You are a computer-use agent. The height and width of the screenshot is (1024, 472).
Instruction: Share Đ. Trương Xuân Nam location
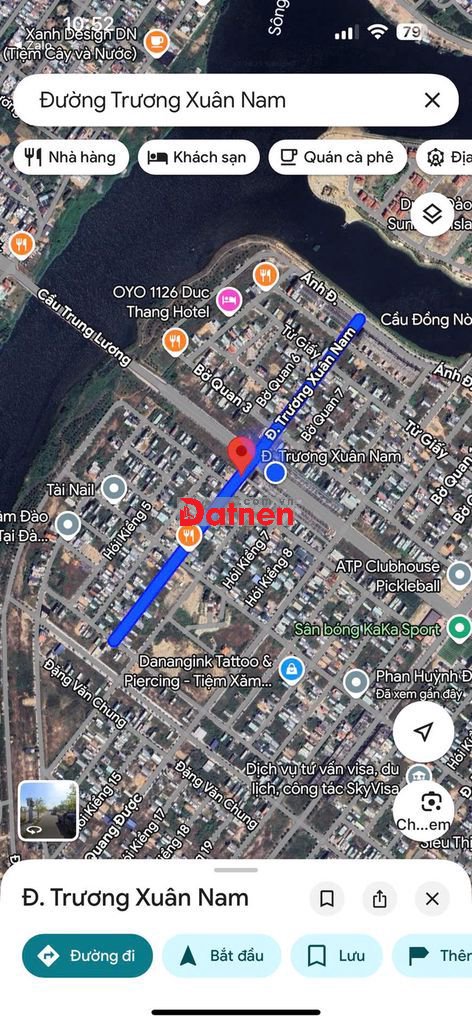(x=379, y=899)
